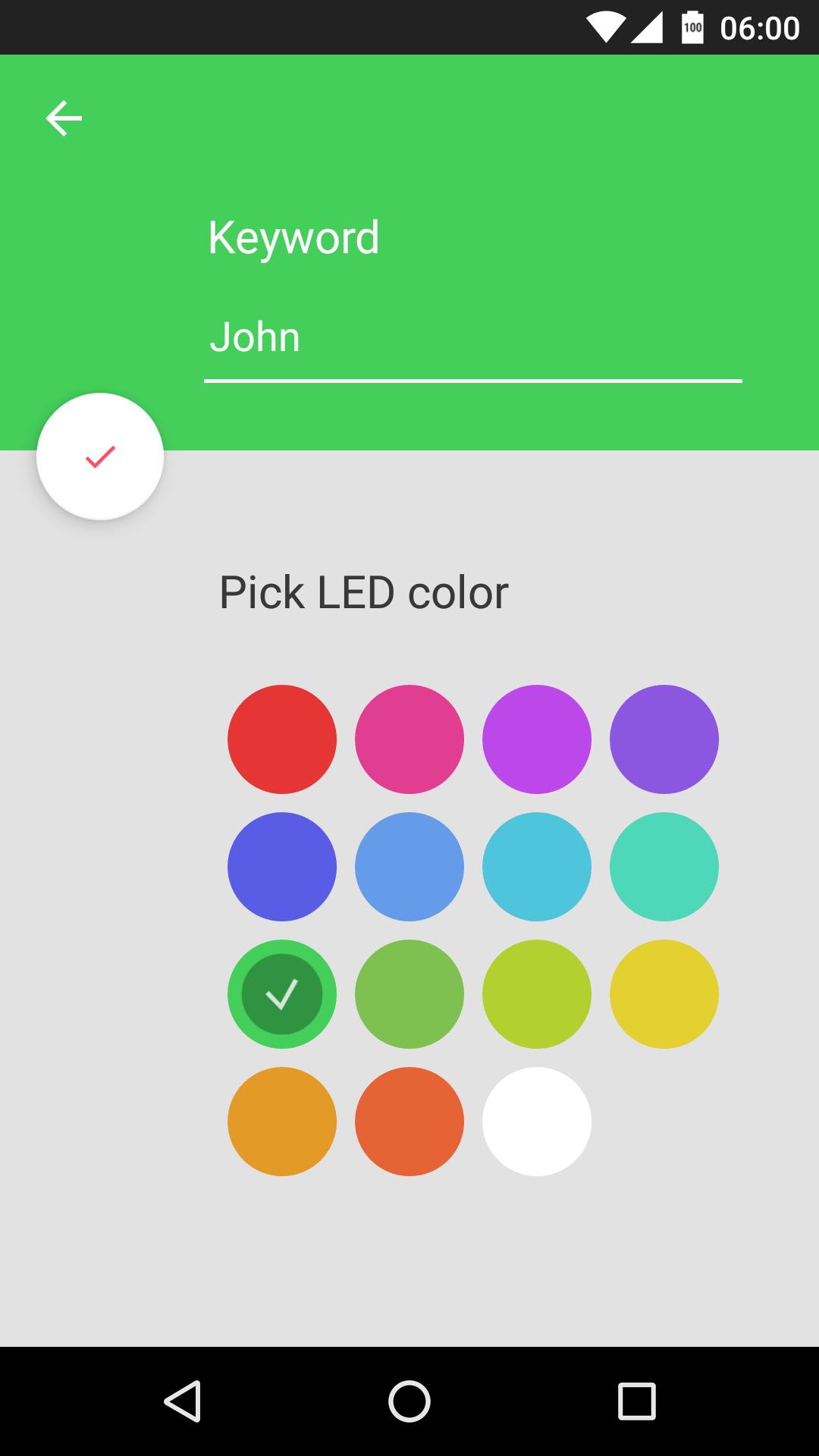Image resolution: width=819 pixels, height=1456 pixels.
Task: Select the orange LED color circle
Action: coord(281,1122)
